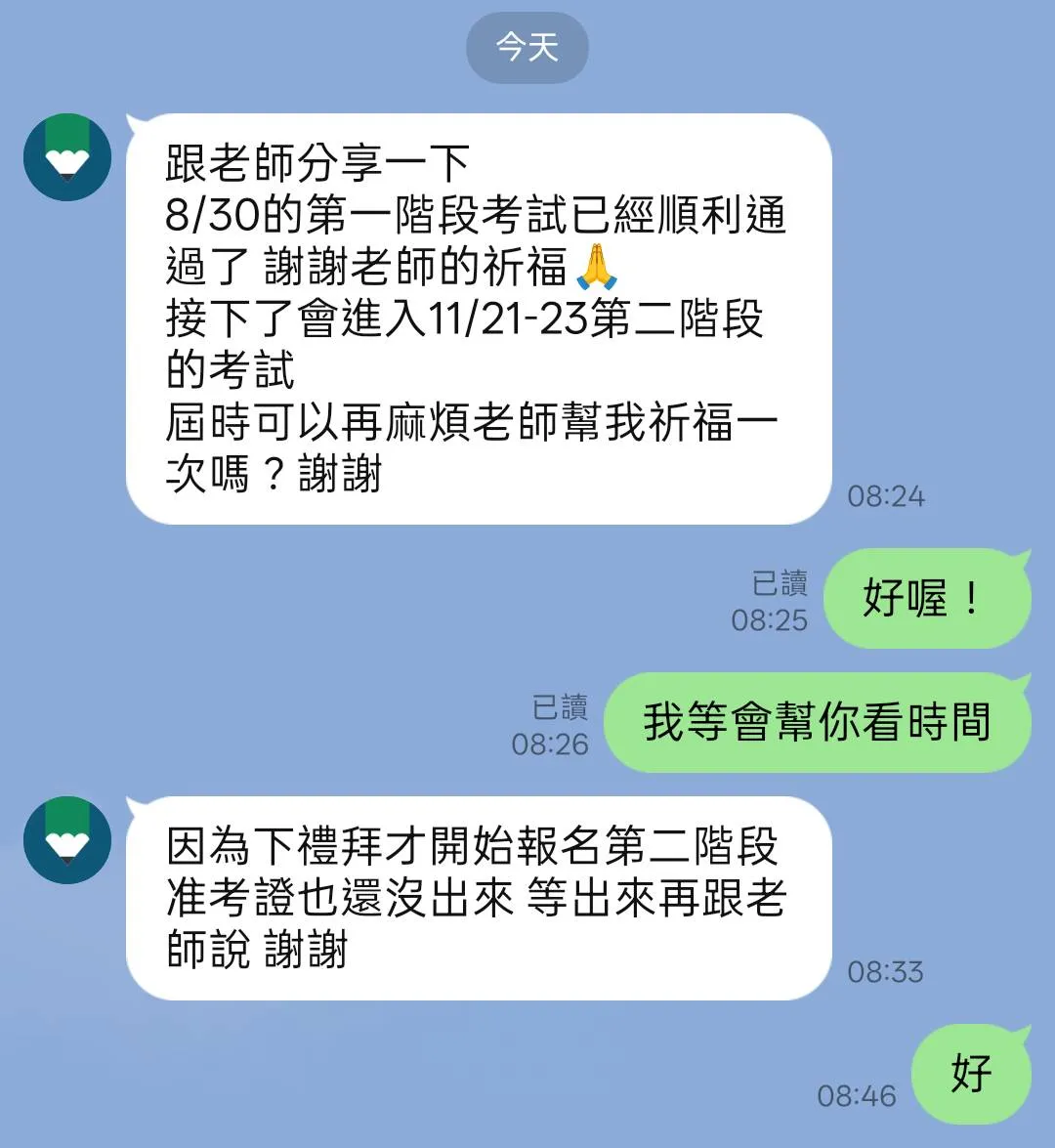This screenshot has width=1055, height=1148.
Task: Open sender's avatar beside the 08:24 message
Action: [x=66, y=157]
